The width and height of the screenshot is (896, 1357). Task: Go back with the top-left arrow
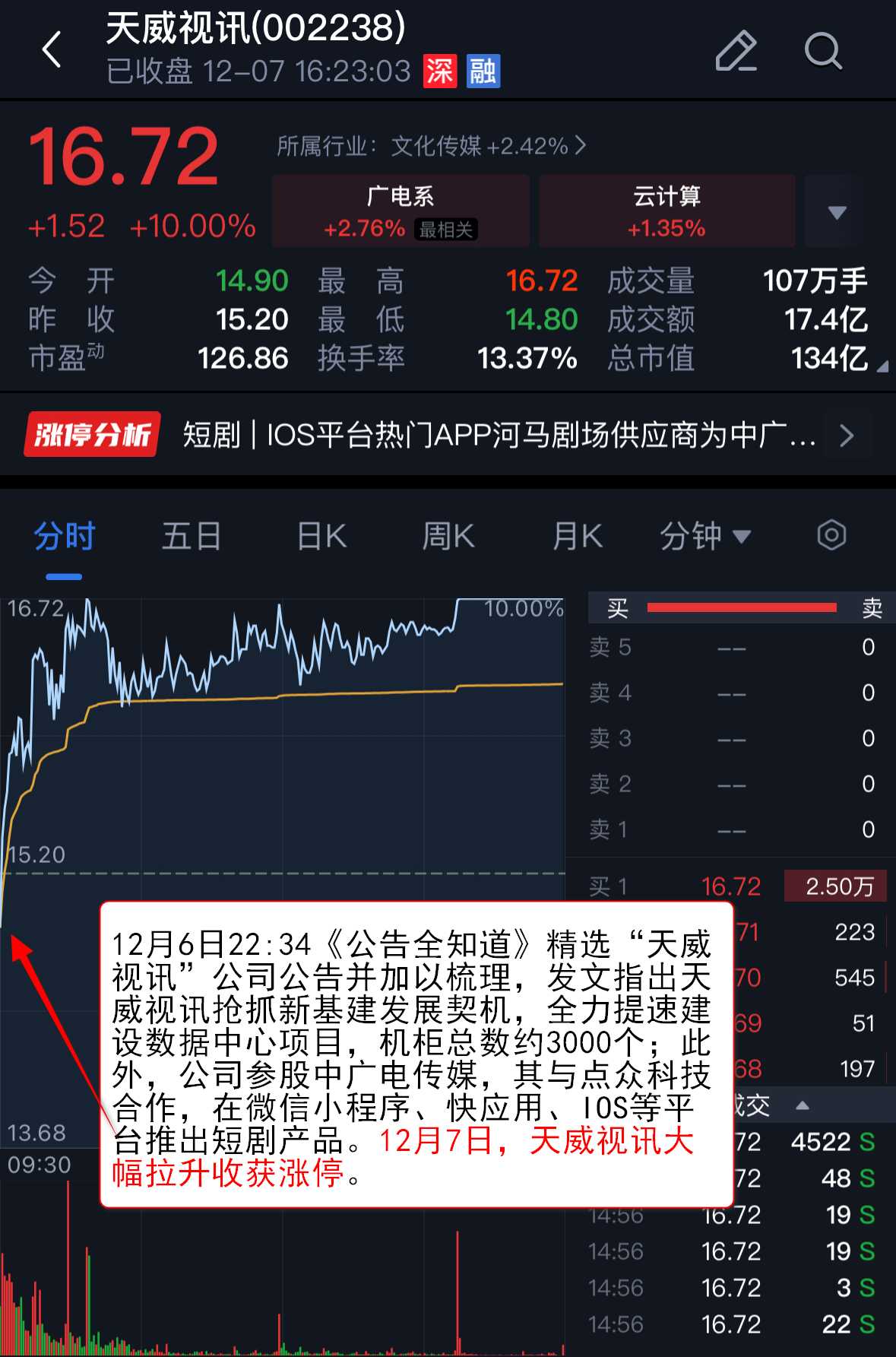[52, 50]
